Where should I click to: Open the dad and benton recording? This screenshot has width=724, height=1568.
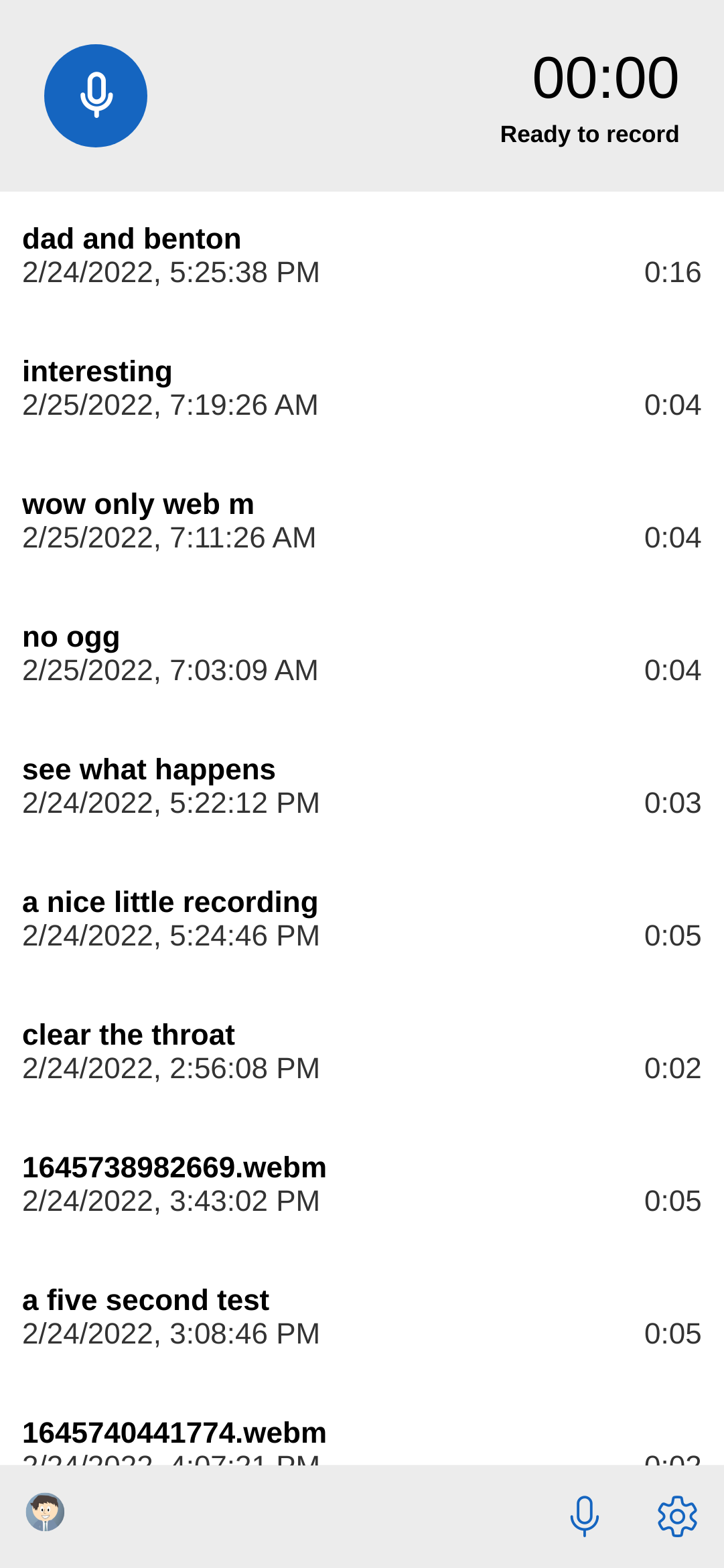(x=133, y=238)
